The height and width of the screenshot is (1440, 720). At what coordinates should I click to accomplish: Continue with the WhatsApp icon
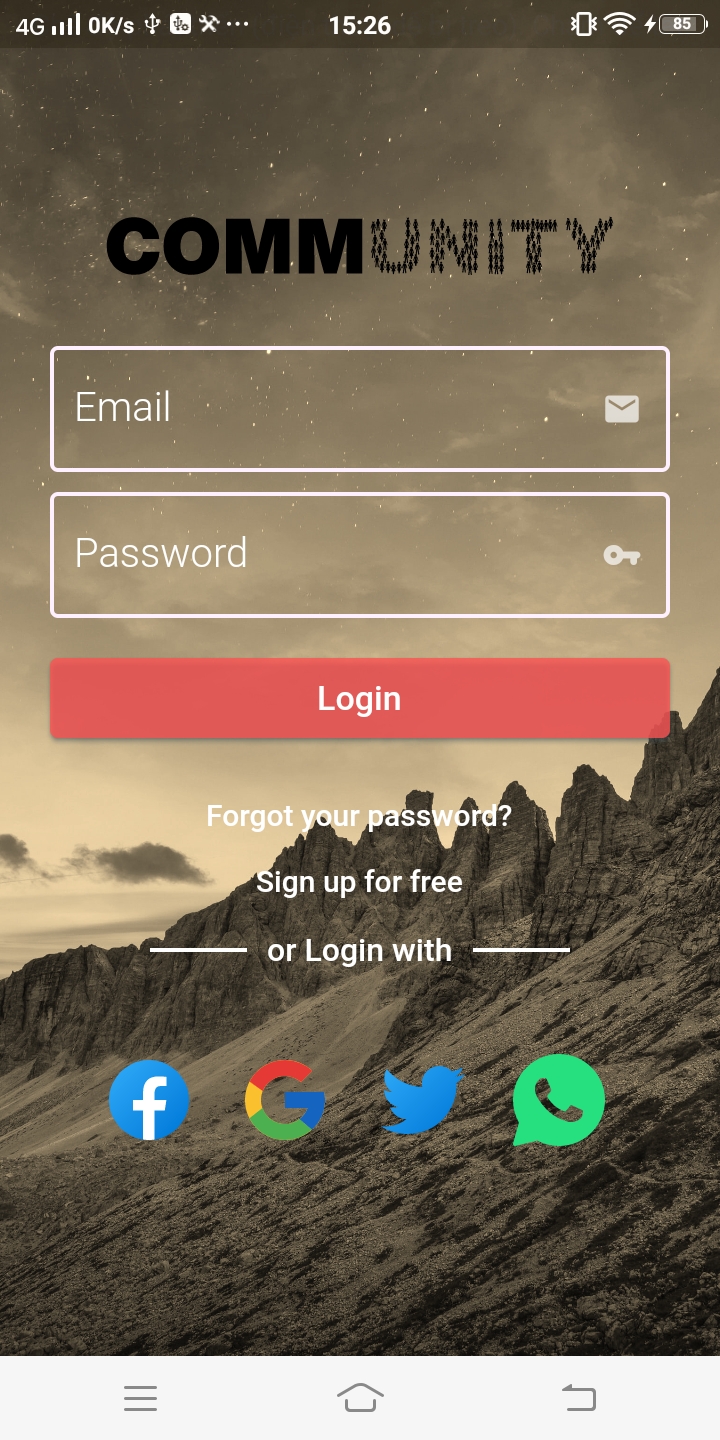[559, 1100]
